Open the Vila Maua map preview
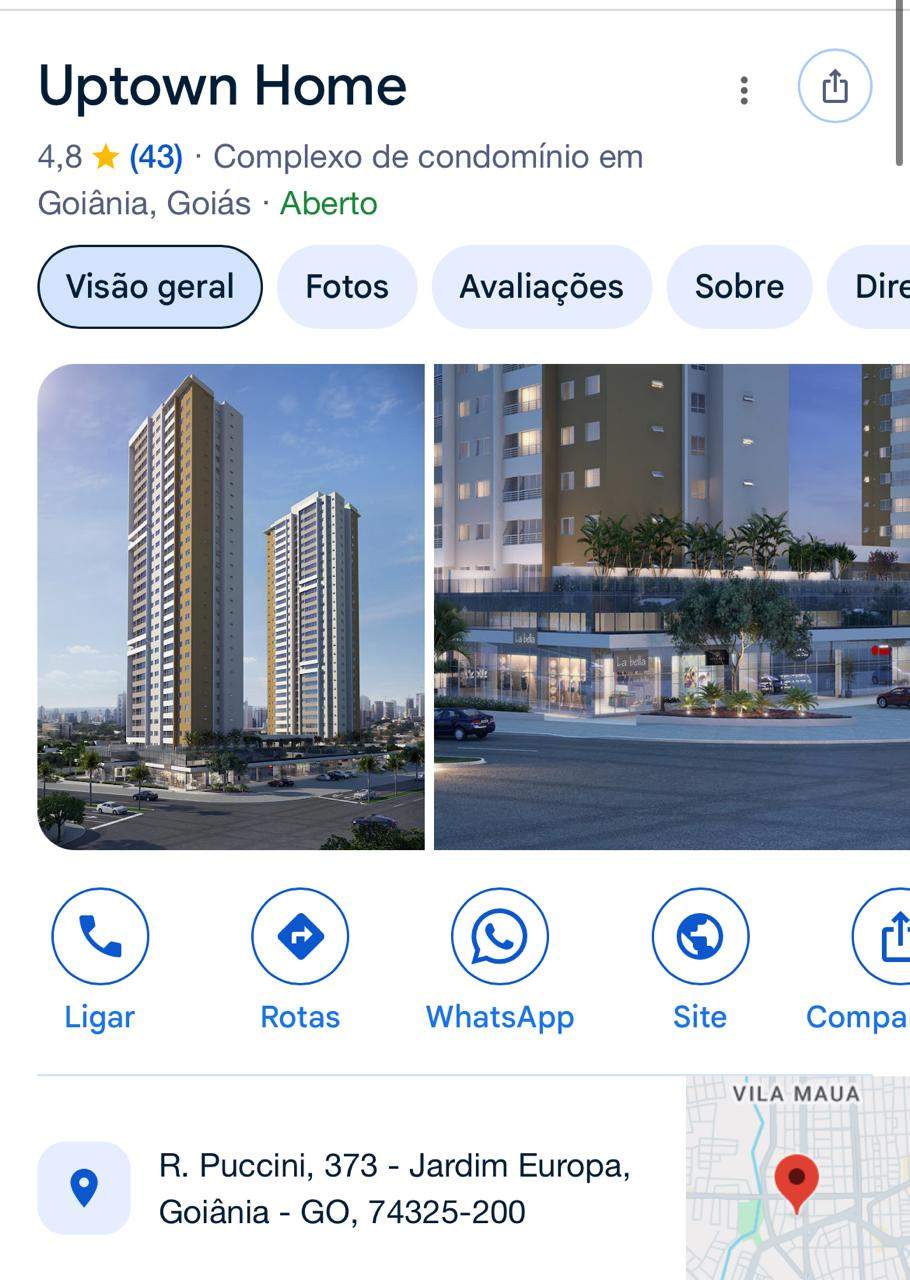 797,1178
